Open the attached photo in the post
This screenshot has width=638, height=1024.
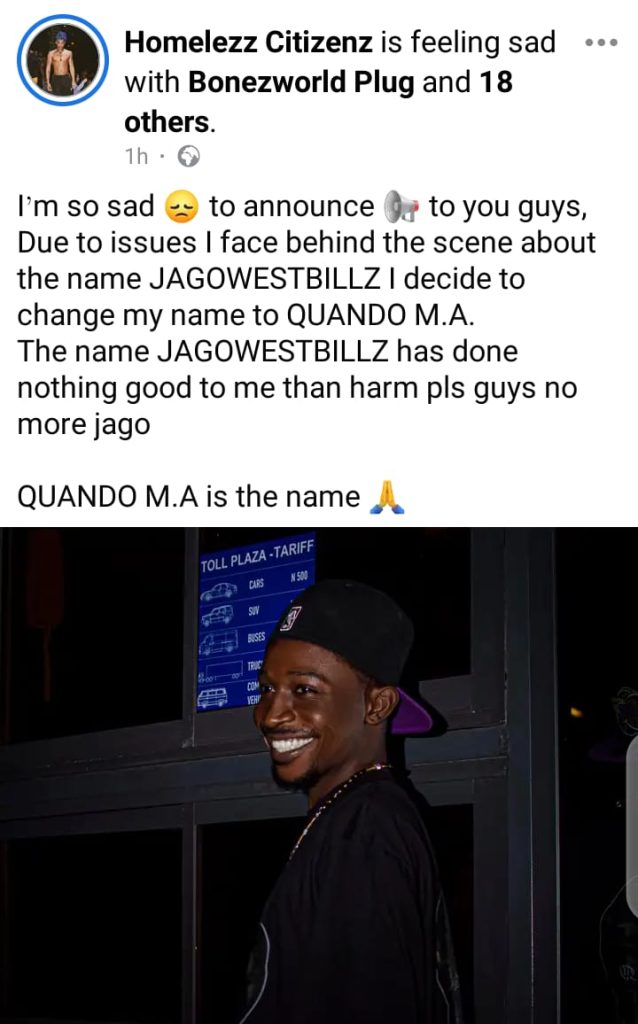pyautogui.click(x=318, y=775)
